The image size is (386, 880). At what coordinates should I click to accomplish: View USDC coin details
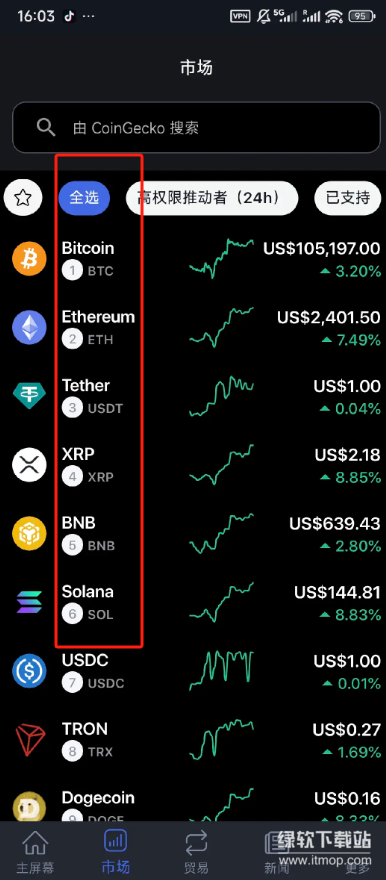193,671
